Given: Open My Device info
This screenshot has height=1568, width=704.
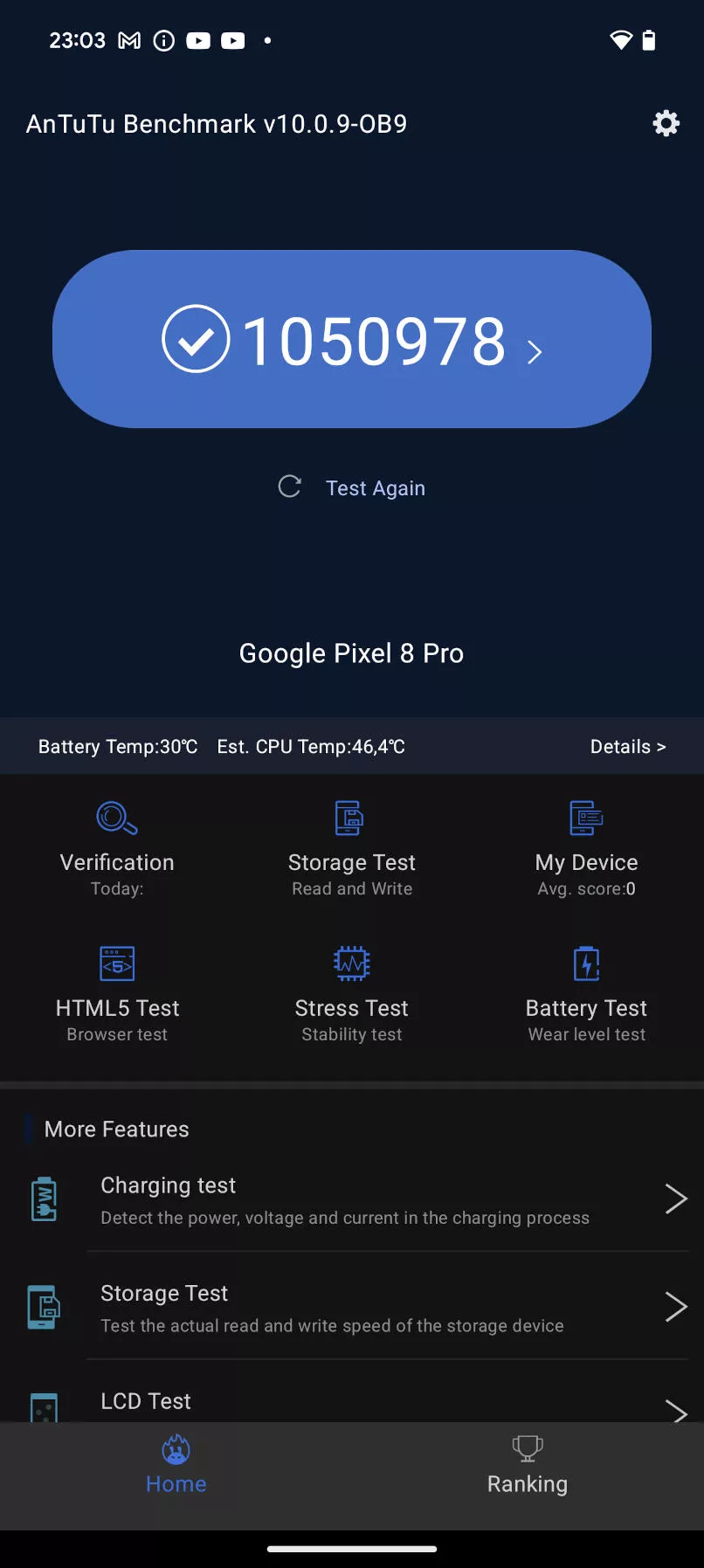Looking at the screenshot, I should [586, 849].
